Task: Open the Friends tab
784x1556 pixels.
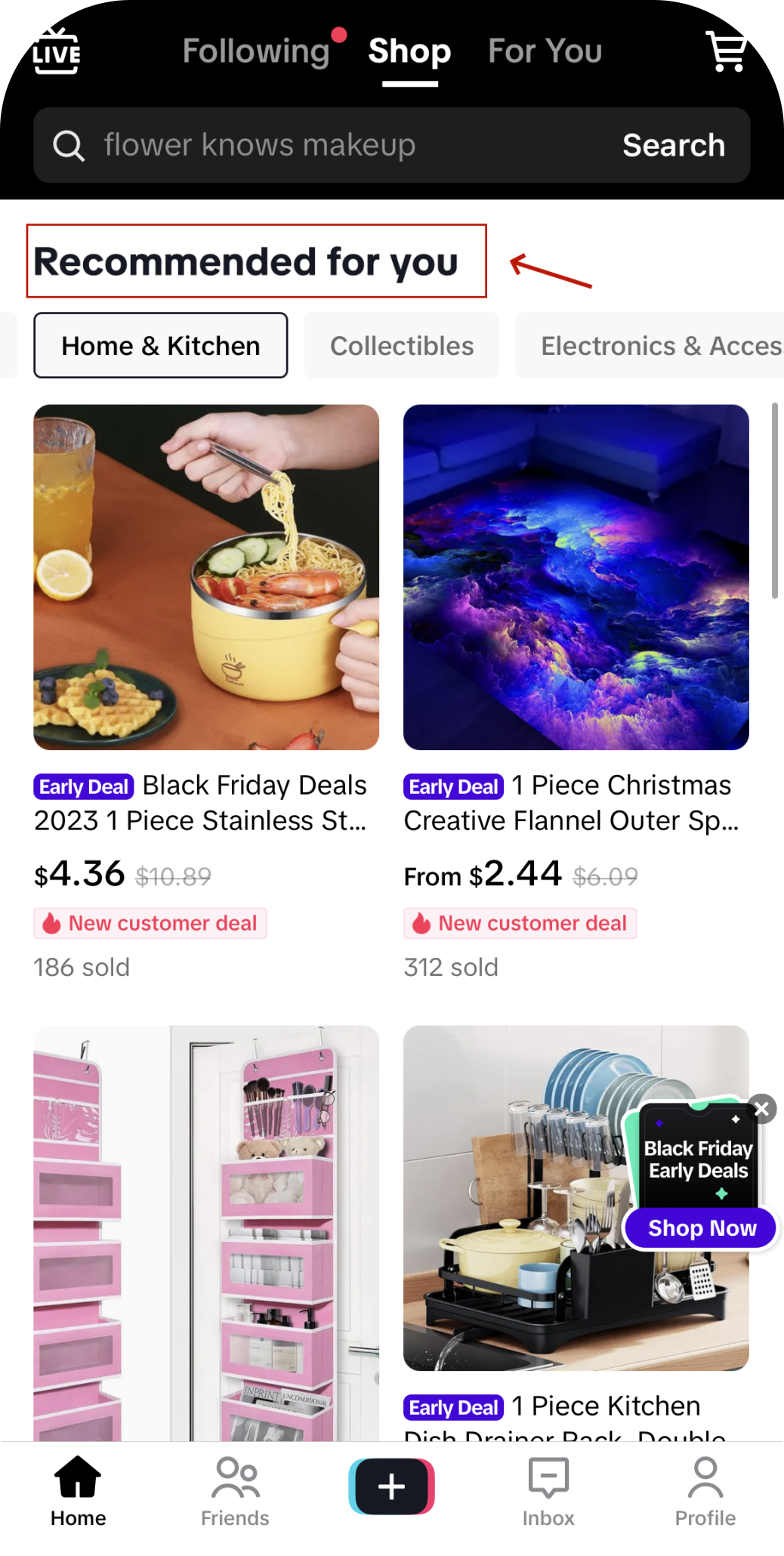Action: (x=235, y=1492)
